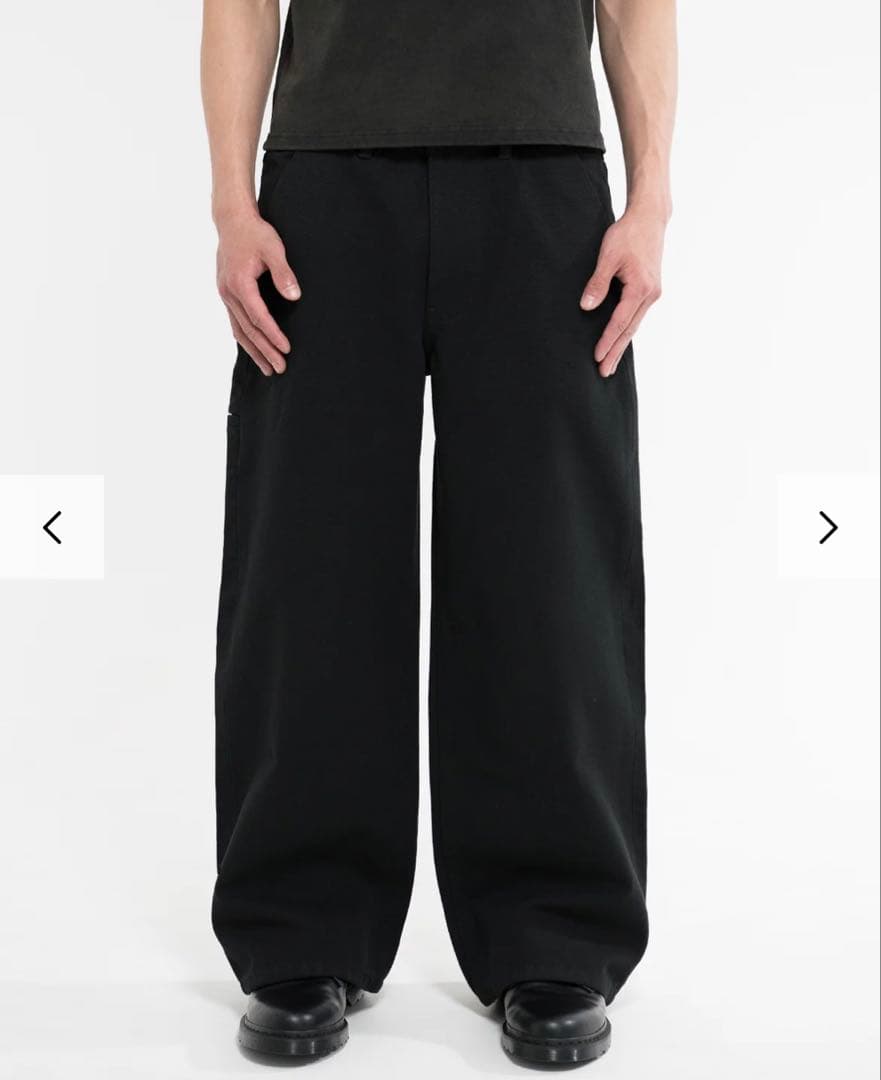Image resolution: width=881 pixels, height=1080 pixels.
Task: Go to the previous product image
Action: click(x=52, y=527)
